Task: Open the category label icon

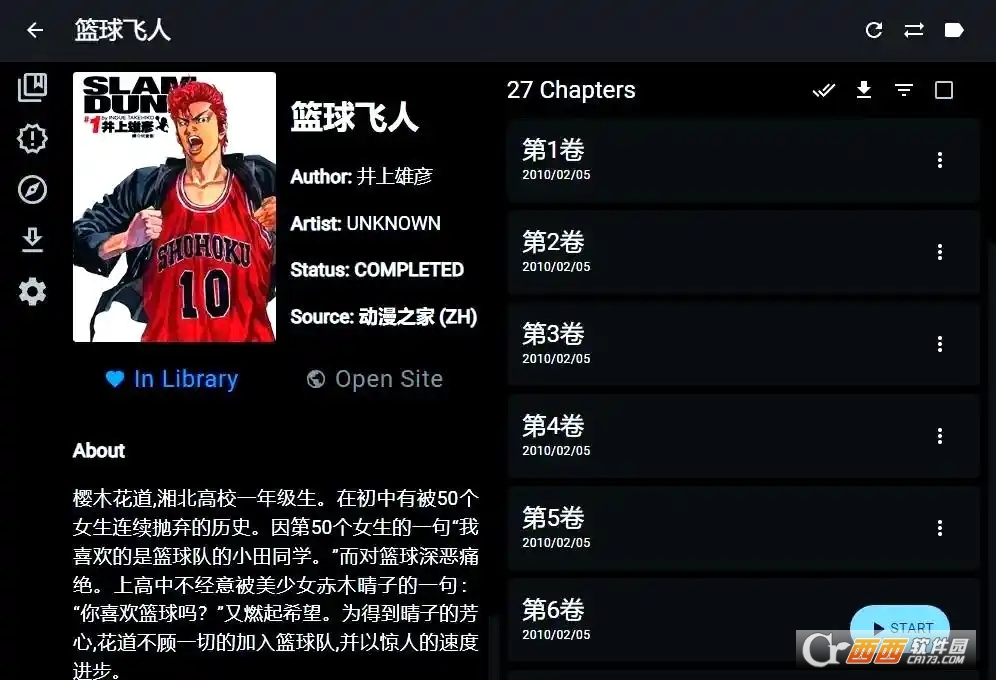Action: pos(954,30)
